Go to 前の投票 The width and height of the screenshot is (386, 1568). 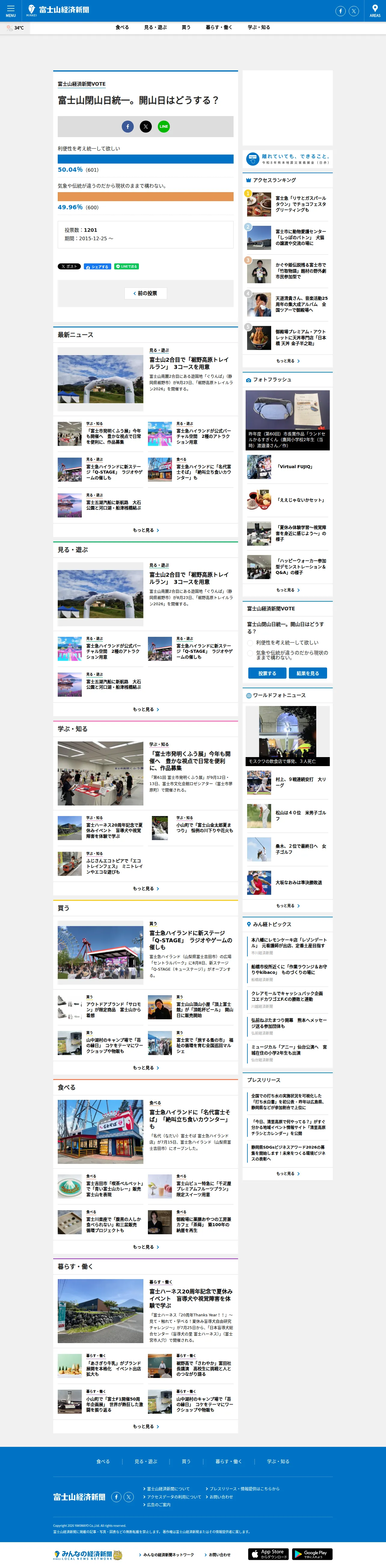click(x=146, y=293)
